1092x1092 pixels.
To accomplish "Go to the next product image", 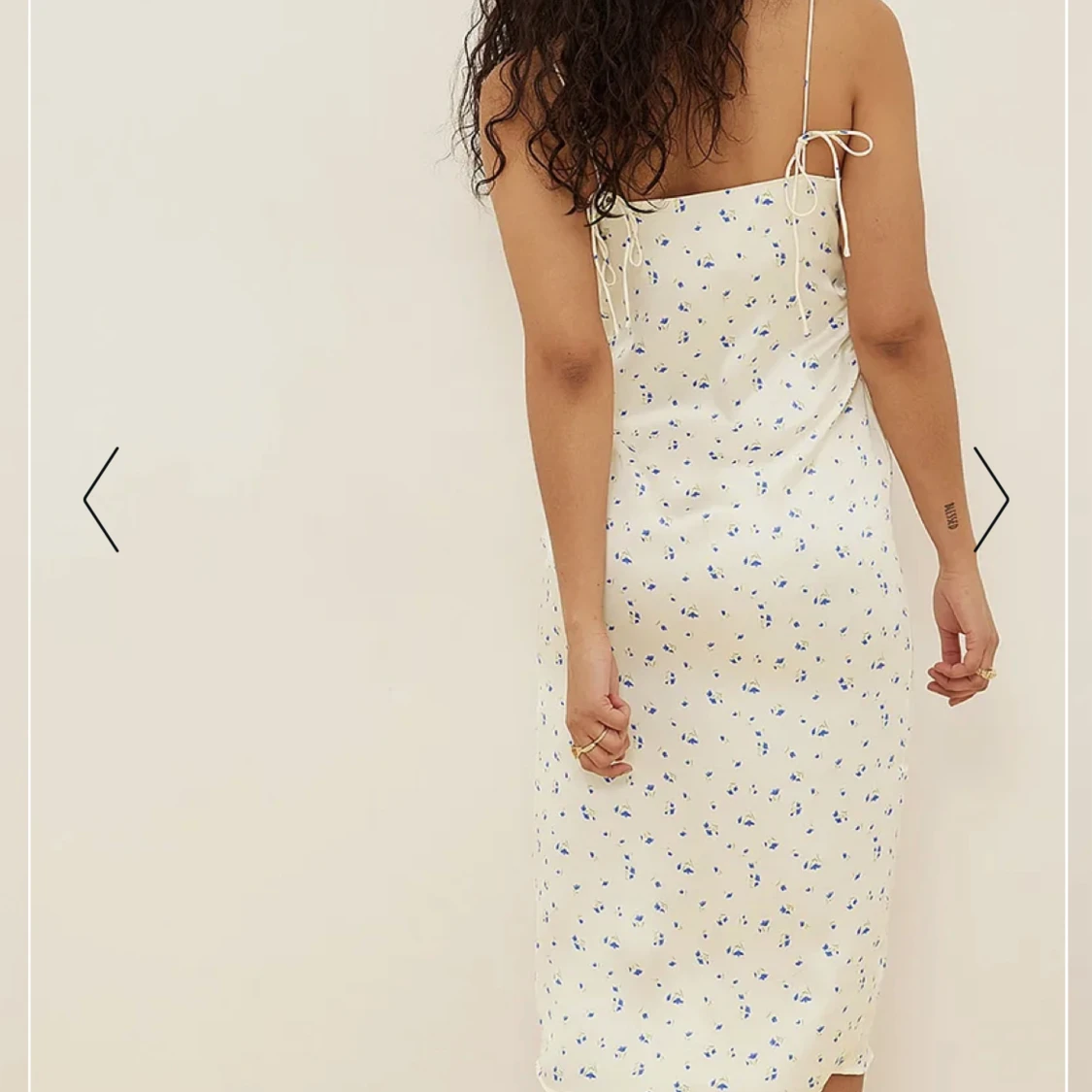I will (x=991, y=500).
